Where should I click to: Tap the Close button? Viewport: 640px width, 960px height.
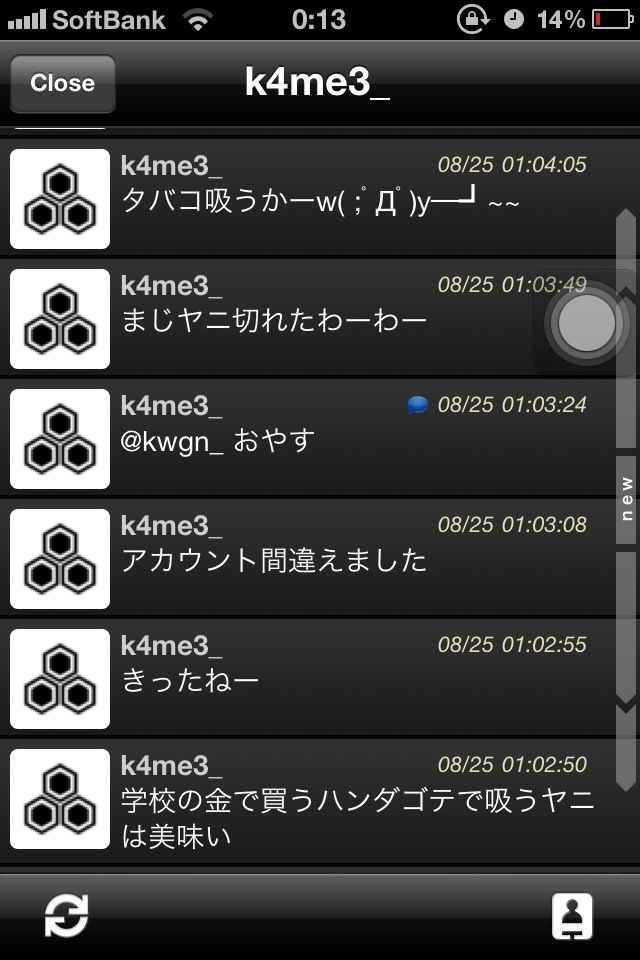point(62,83)
